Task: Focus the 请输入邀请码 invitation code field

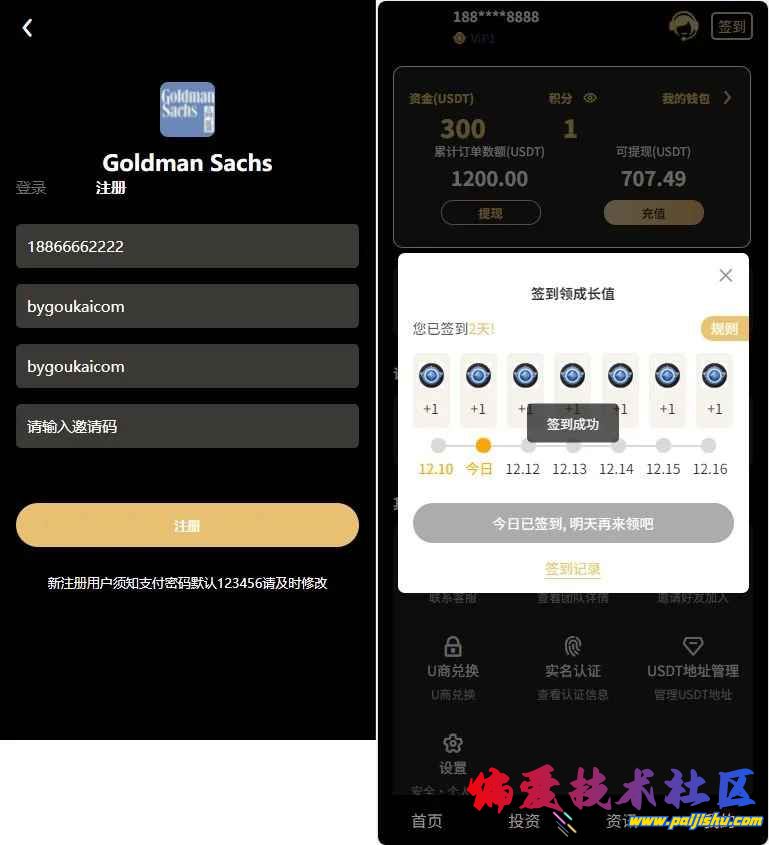Action: (187, 426)
